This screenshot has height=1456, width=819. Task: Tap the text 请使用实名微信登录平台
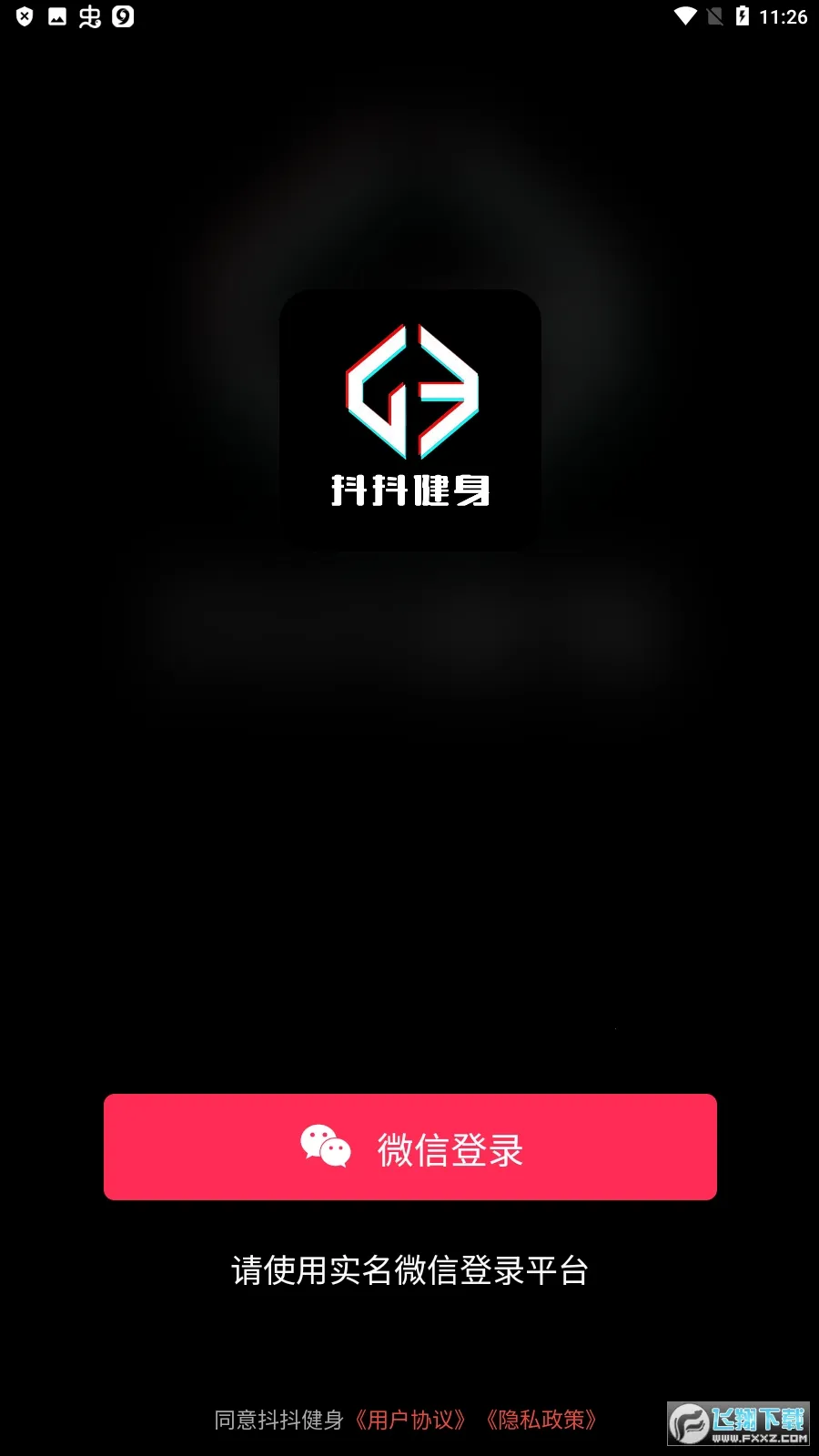(x=409, y=1269)
